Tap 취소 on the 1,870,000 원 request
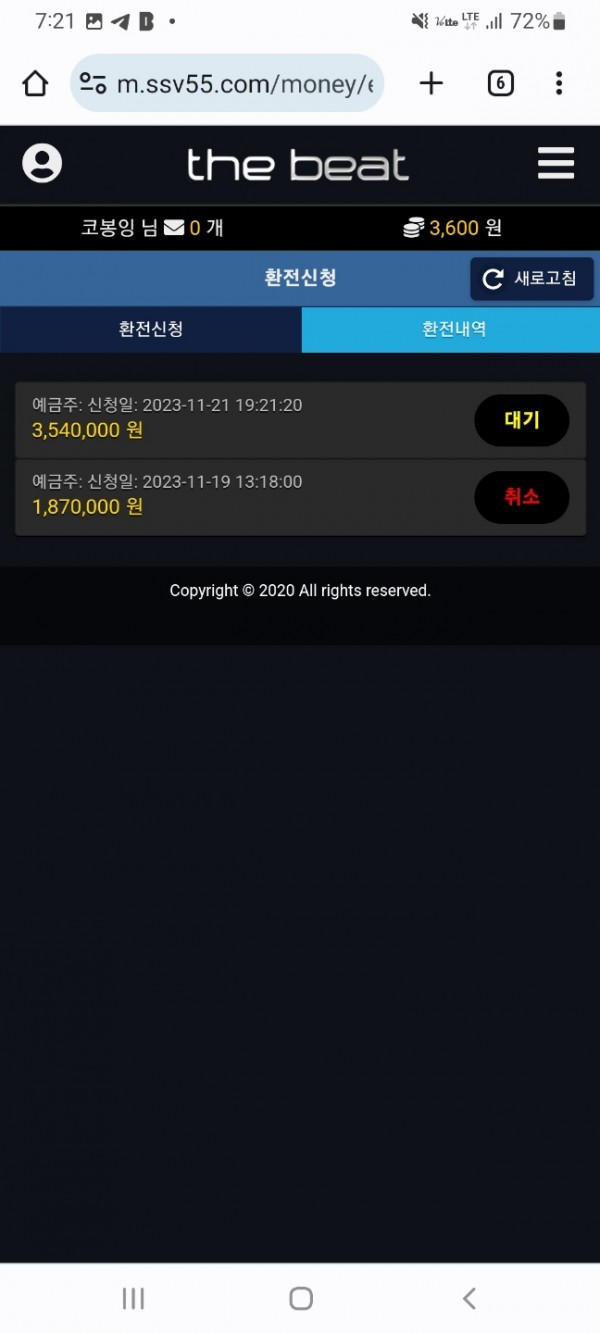This screenshot has height=1333, width=600. [521, 497]
